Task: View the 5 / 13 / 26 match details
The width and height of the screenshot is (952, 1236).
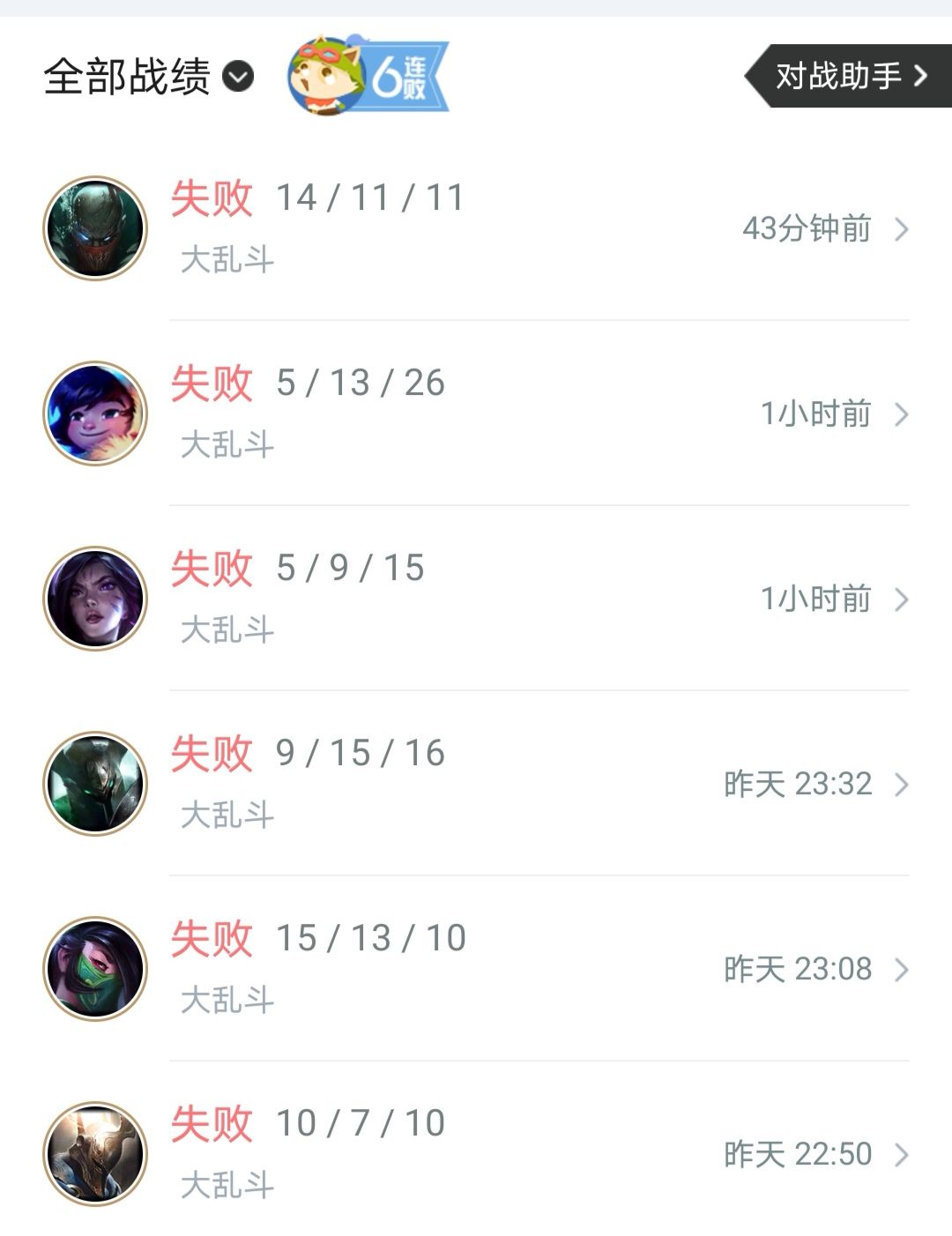Action: (538, 413)
